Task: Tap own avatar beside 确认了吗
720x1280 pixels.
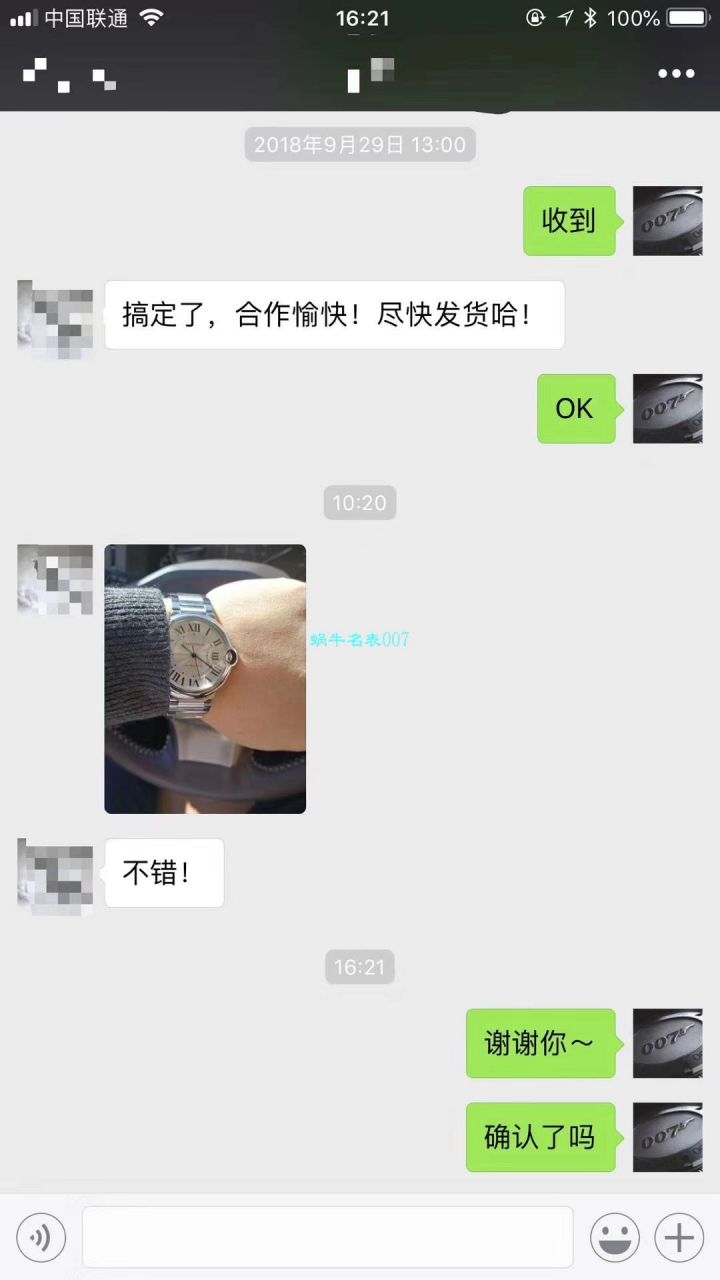Action: (667, 1138)
